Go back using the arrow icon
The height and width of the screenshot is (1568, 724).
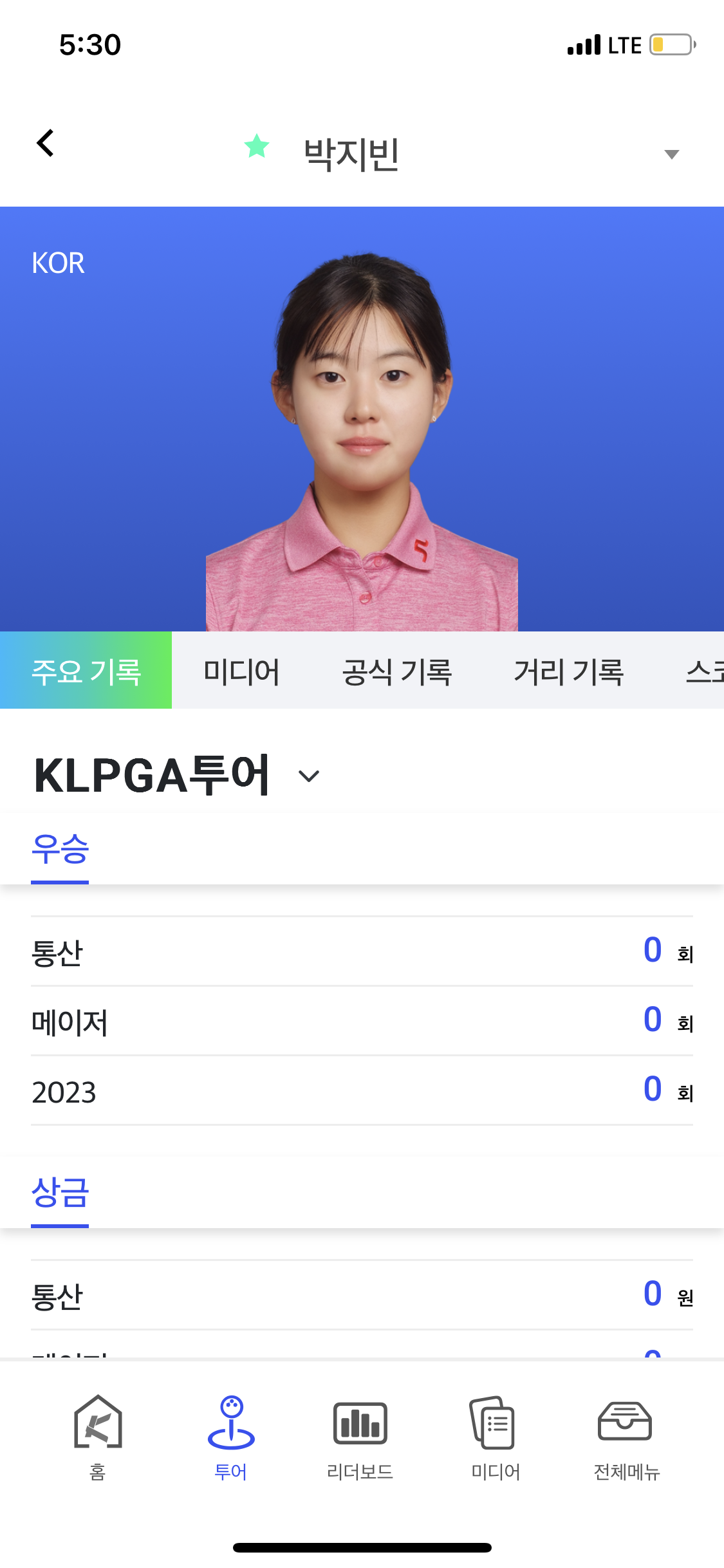point(45,143)
